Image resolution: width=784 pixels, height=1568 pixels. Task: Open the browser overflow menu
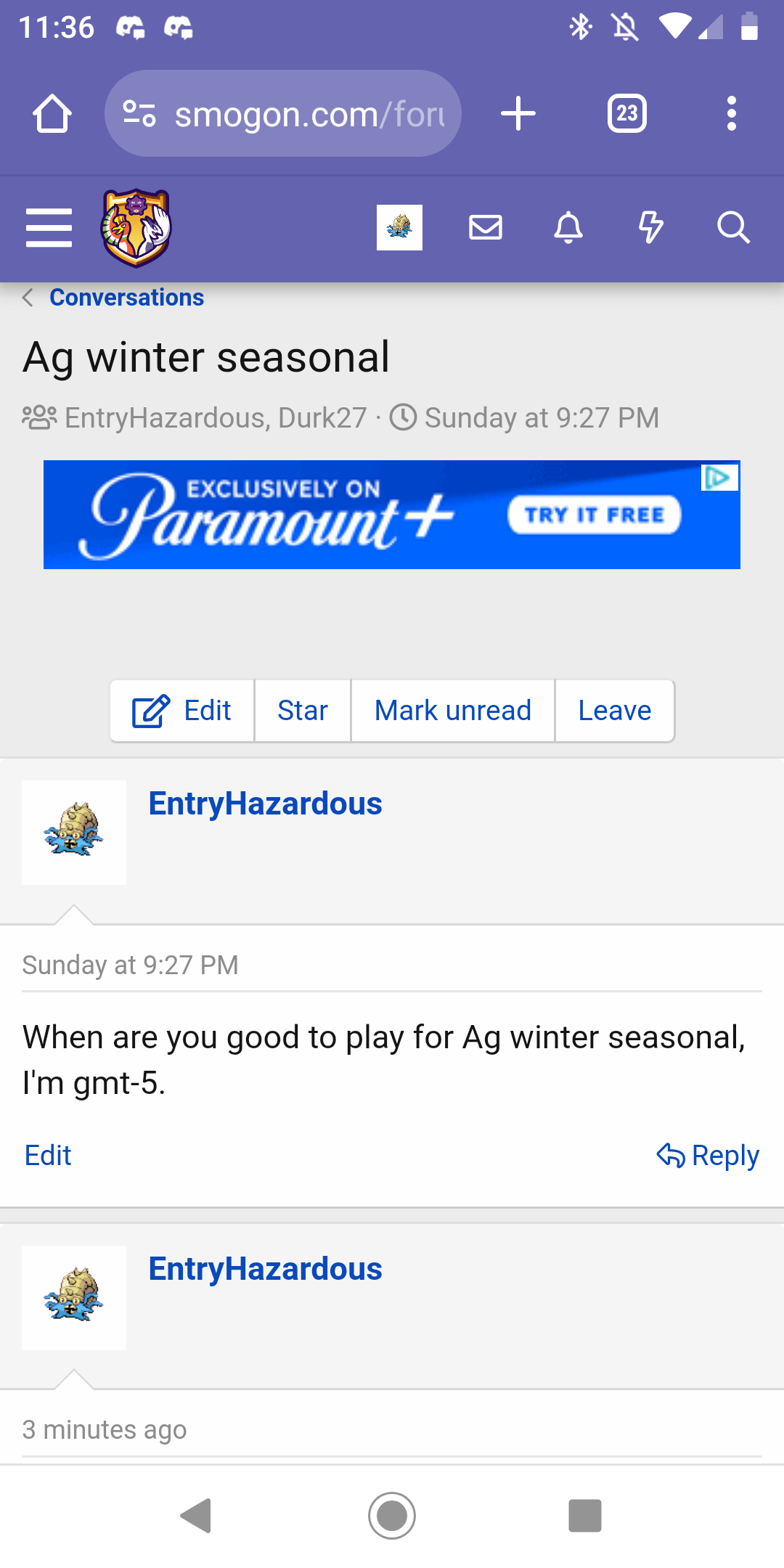tap(732, 113)
